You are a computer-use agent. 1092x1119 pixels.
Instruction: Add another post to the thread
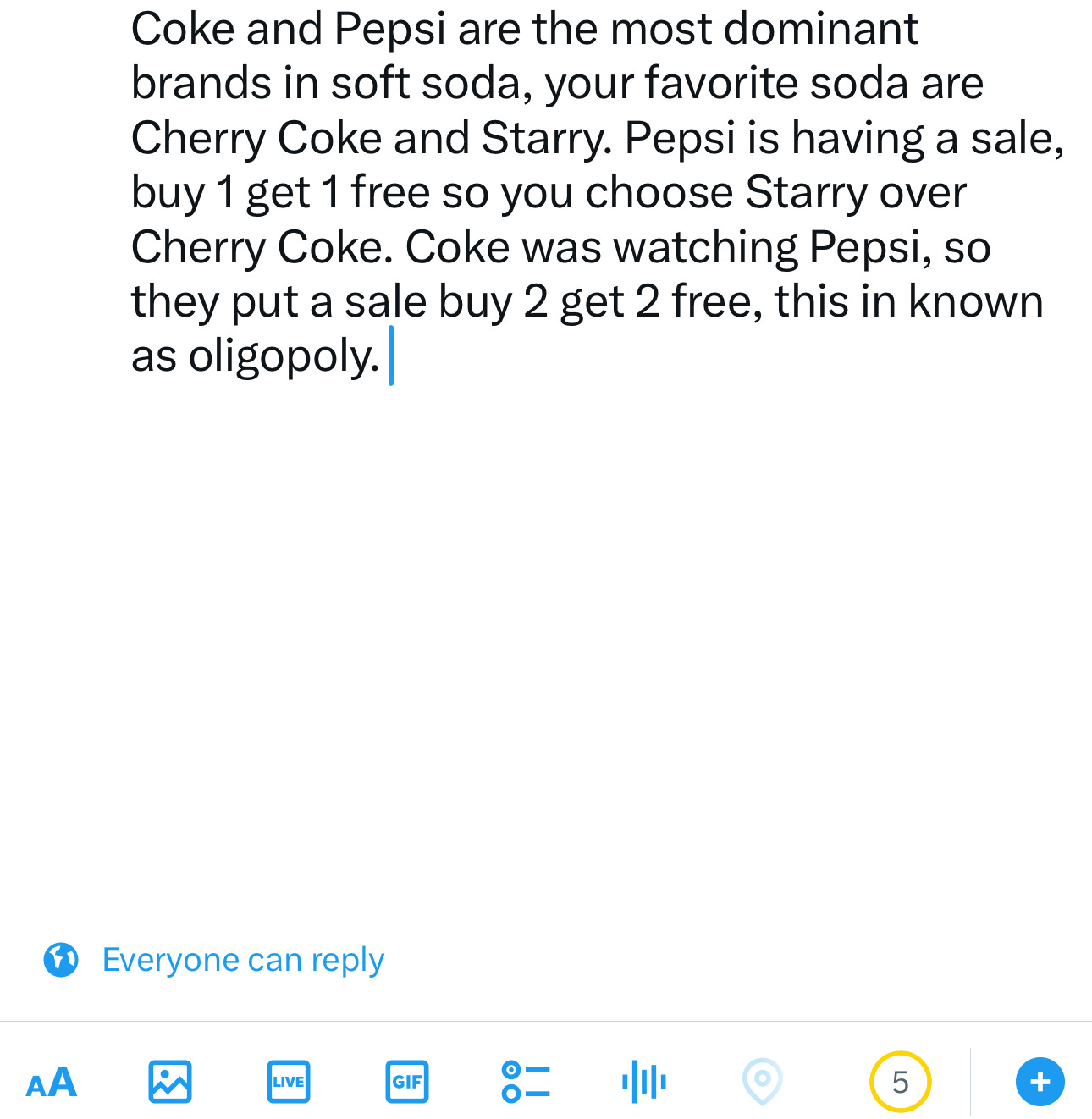(1040, 1082)
